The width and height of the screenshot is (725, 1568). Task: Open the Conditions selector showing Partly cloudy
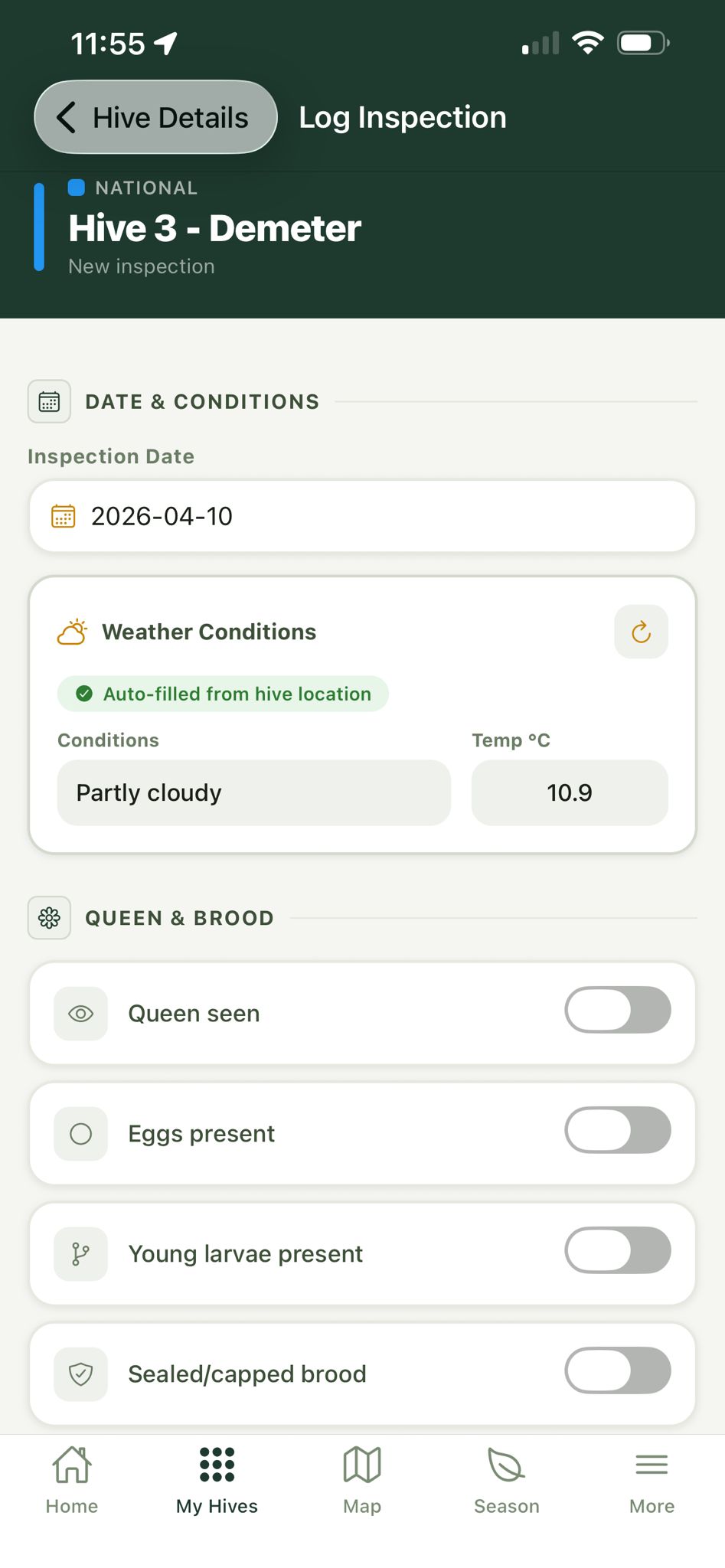[253, 792]
